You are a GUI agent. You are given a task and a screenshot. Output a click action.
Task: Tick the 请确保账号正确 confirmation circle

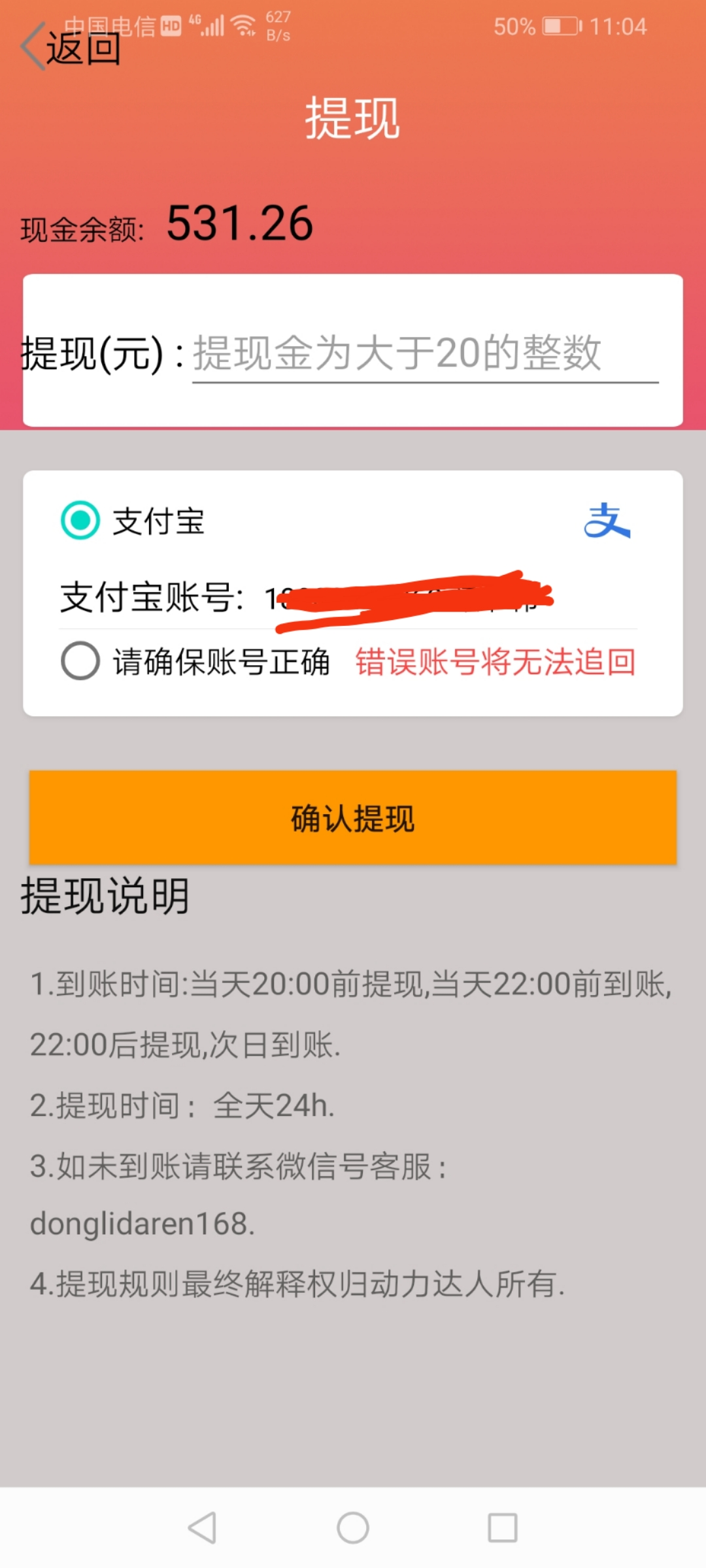80,661
